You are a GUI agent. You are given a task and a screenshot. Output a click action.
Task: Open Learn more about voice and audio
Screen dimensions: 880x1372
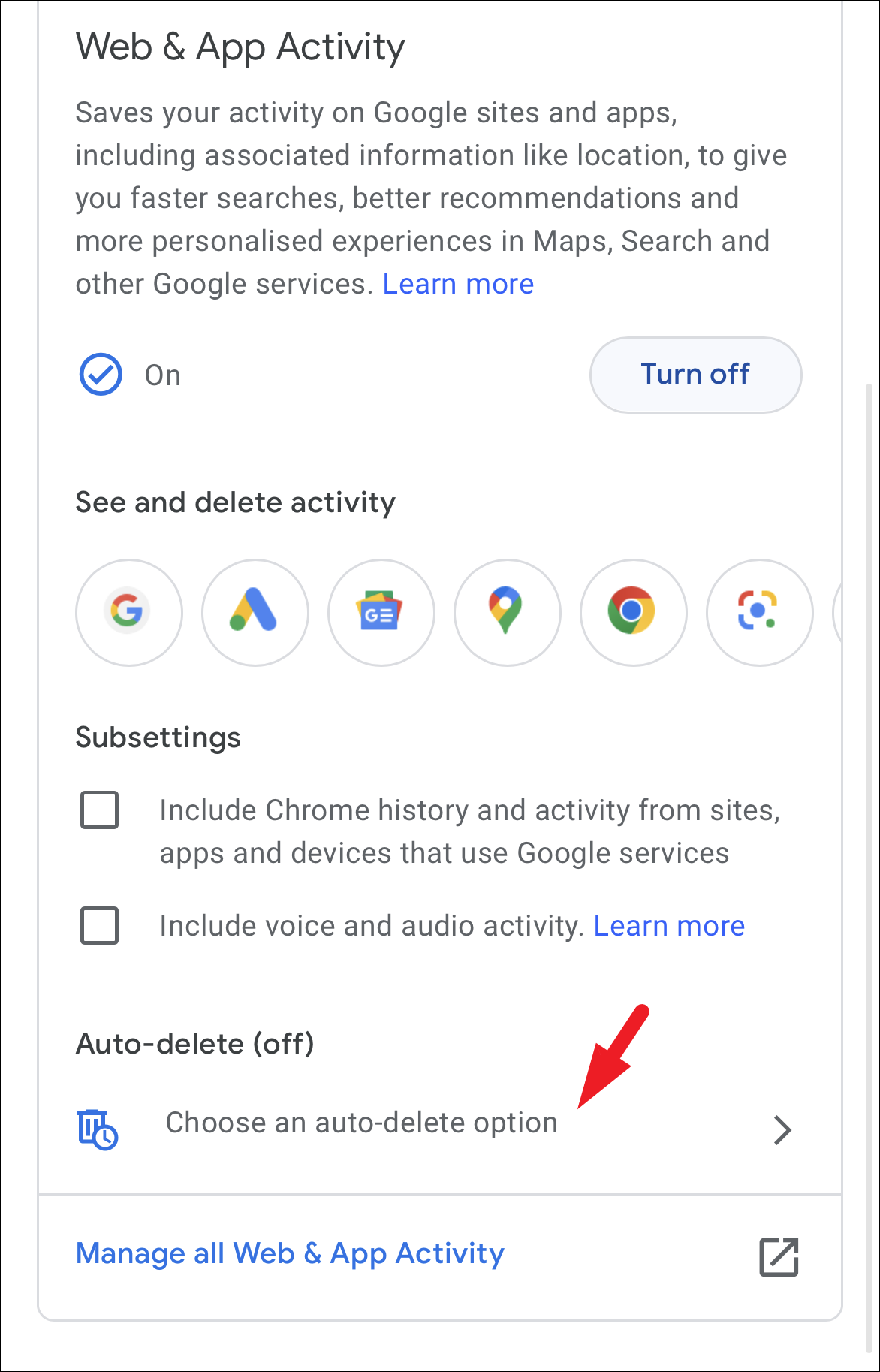(x=669, y=926)
